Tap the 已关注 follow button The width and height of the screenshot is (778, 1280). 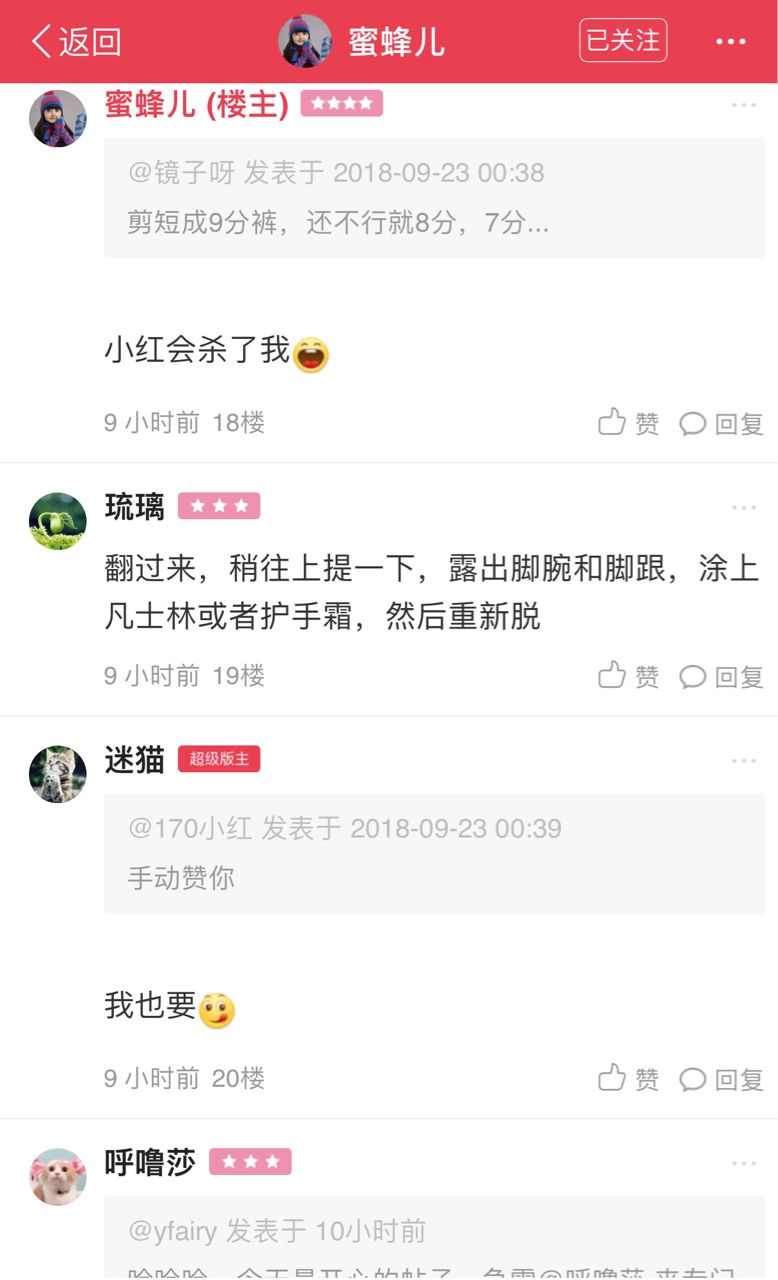623,41
